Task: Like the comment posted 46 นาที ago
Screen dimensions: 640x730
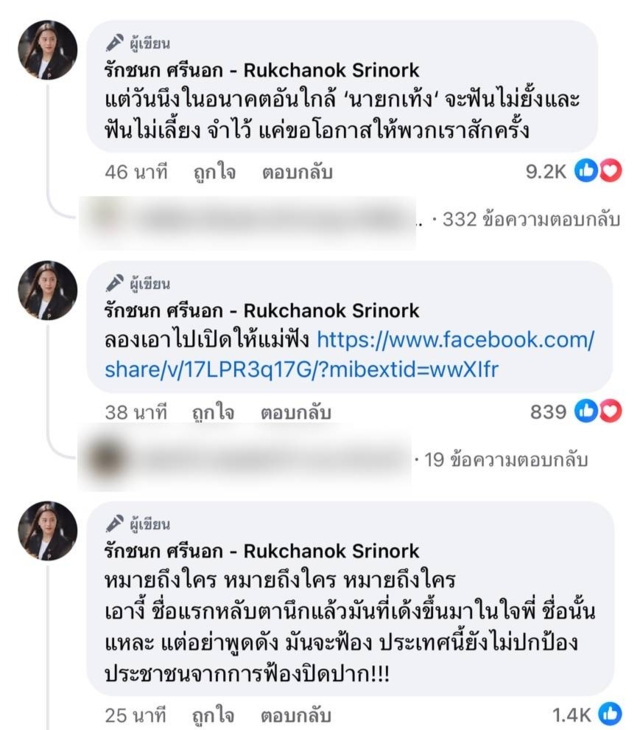Action: pos(215,171)
